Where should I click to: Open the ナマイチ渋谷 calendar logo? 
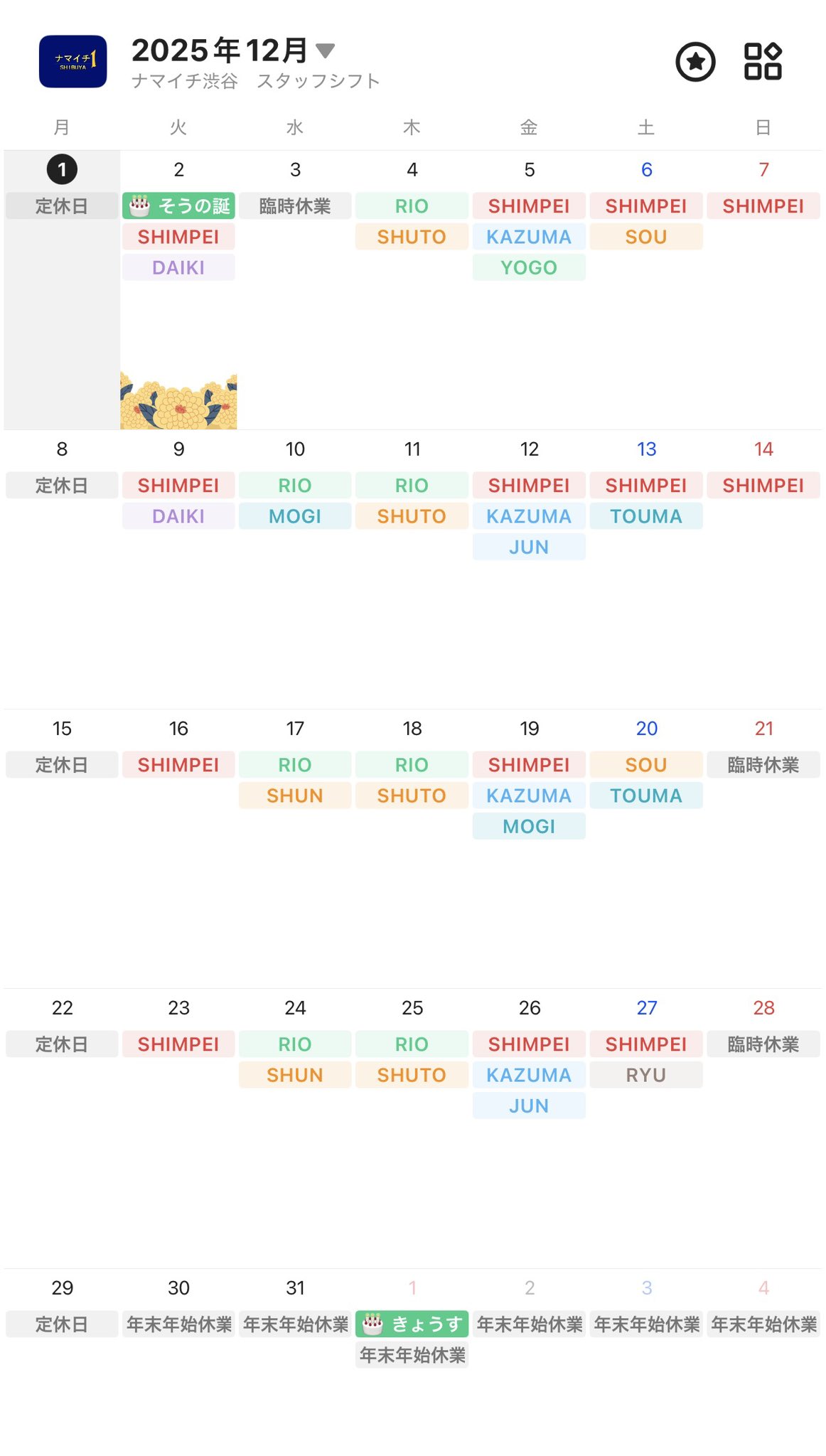point(73,62)
